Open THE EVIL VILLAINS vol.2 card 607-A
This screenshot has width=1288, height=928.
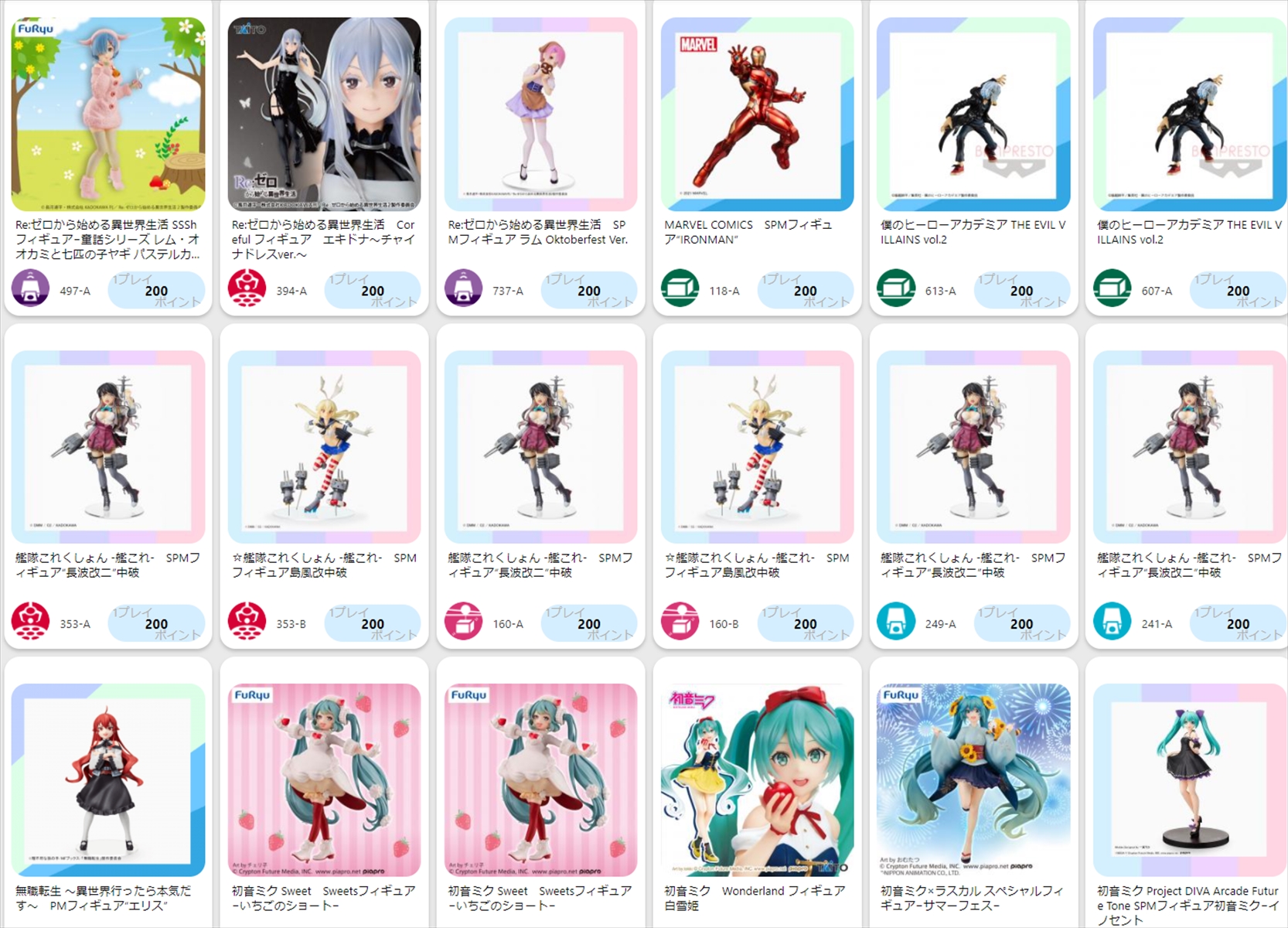coord(1189,116)
